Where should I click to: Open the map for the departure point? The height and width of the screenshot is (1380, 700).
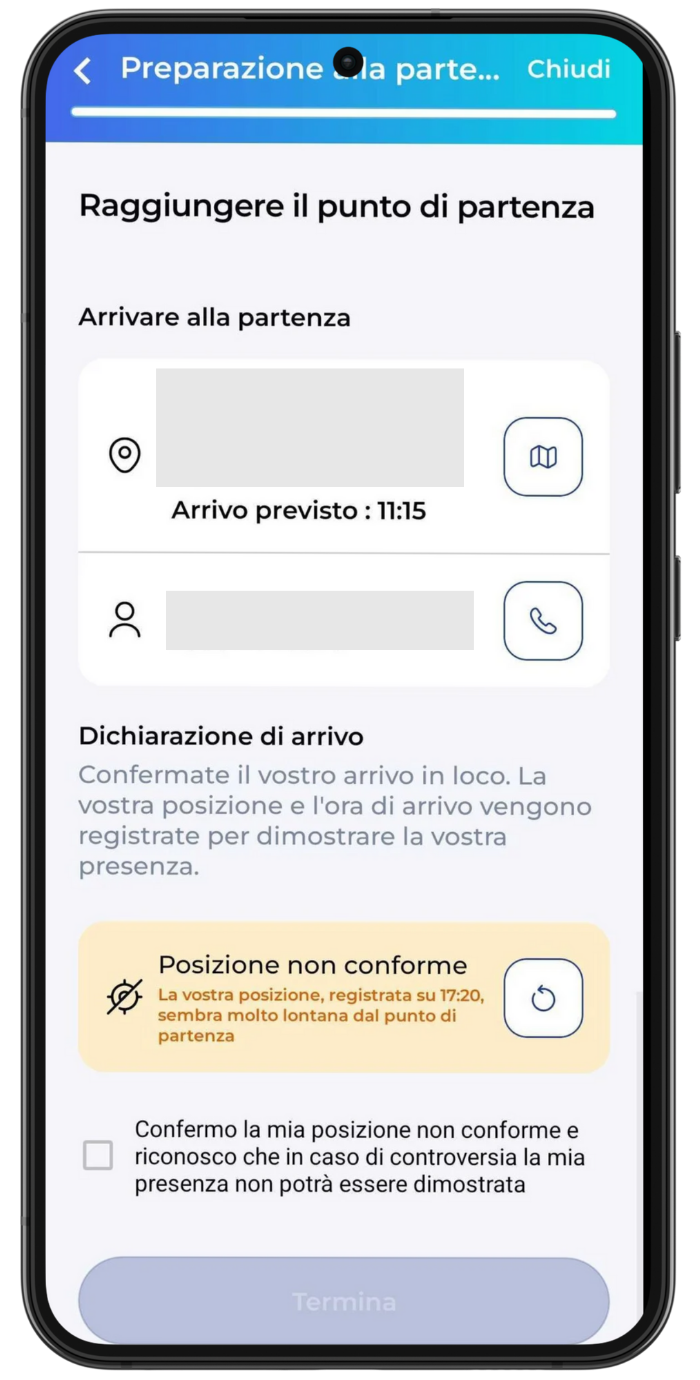click(x=543, y=457)
